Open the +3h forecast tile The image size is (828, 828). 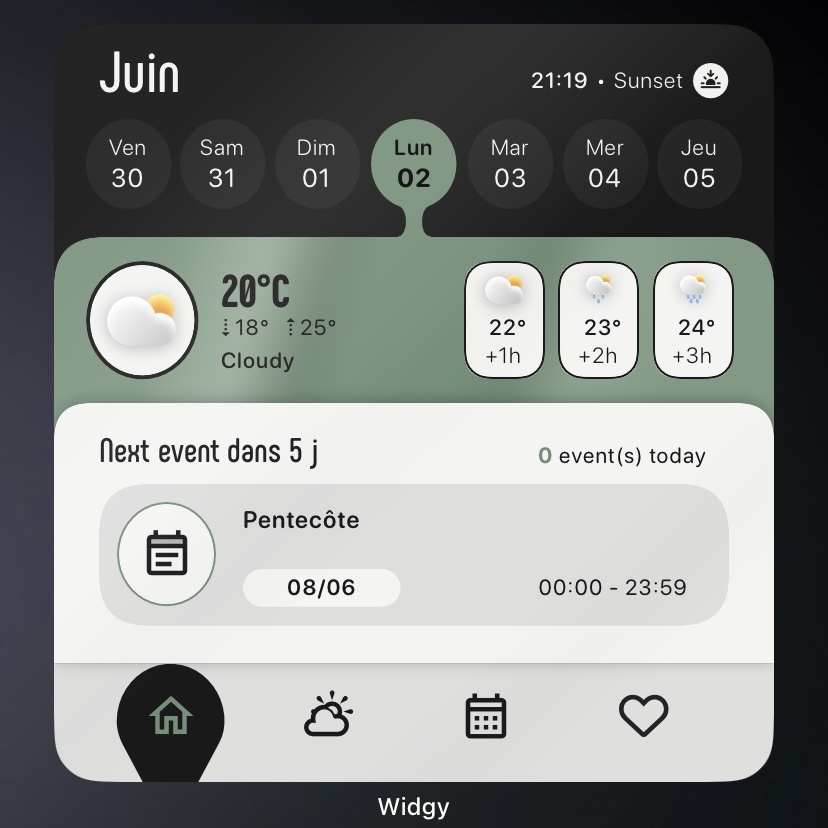693,320
